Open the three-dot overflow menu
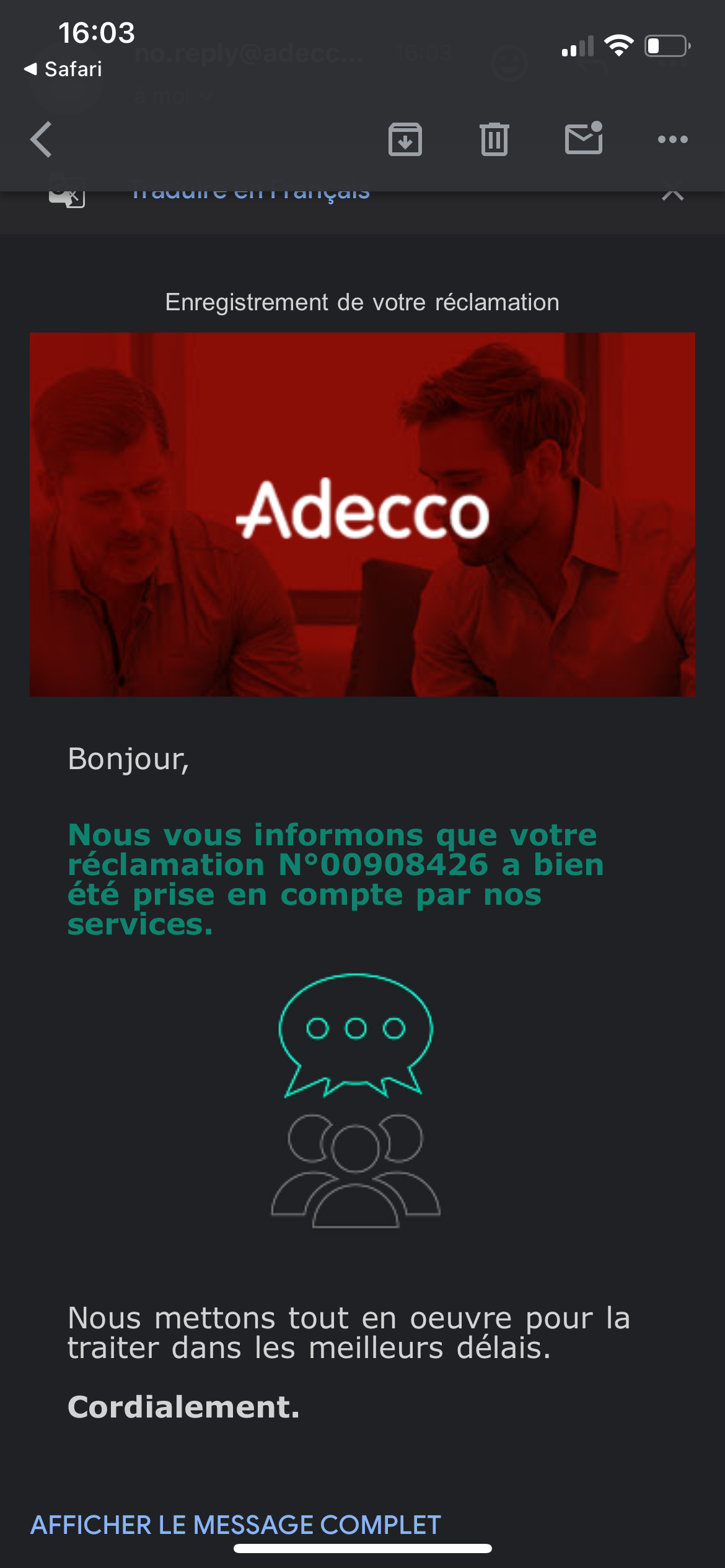The width and height of the screenshot is (725, 1568). point(672,139)
